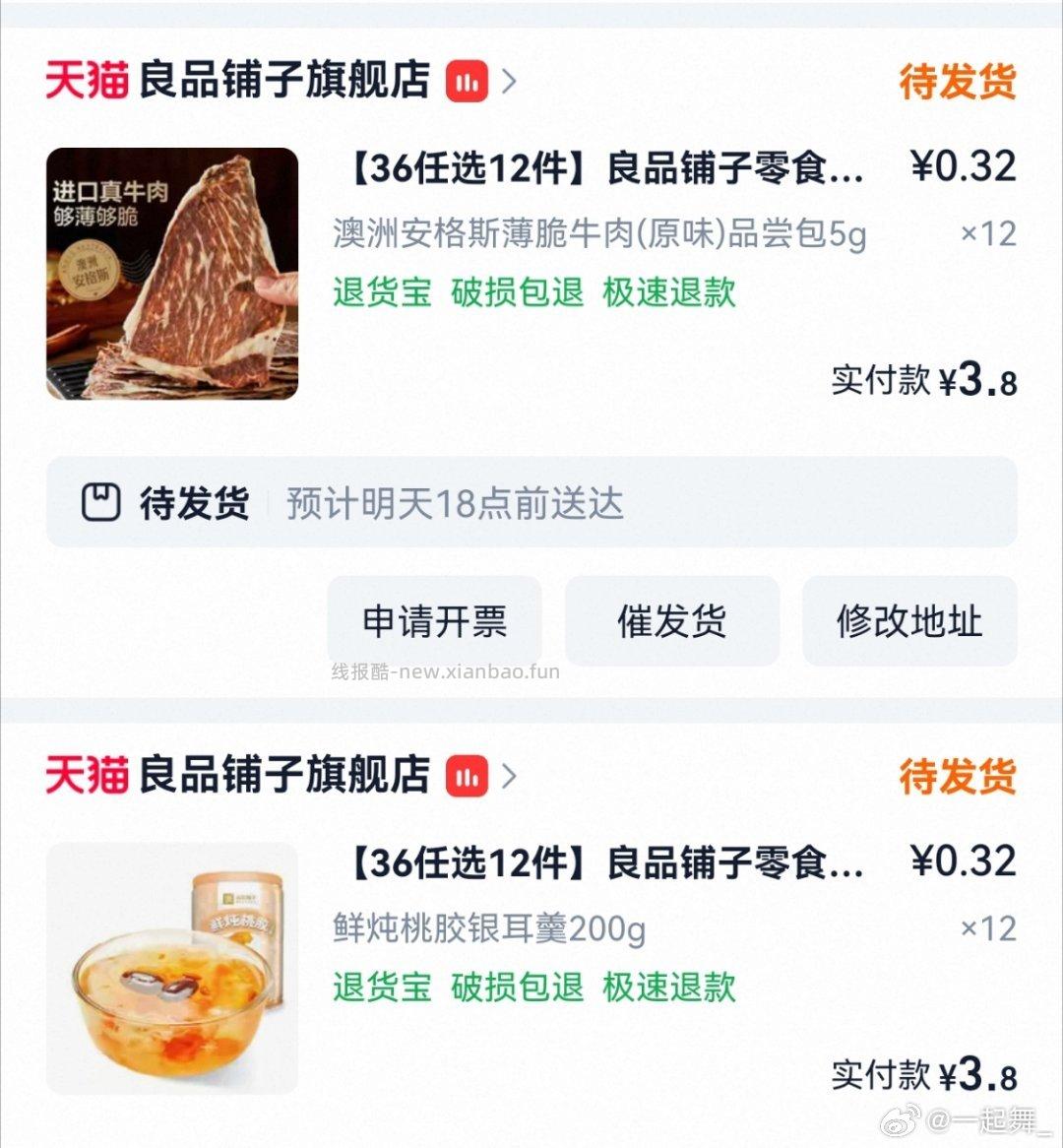Click the red badge icon in the second store header
The width and height of the screenshot is (1063, 1148).
pyautogui.click(x=468, y=776)
